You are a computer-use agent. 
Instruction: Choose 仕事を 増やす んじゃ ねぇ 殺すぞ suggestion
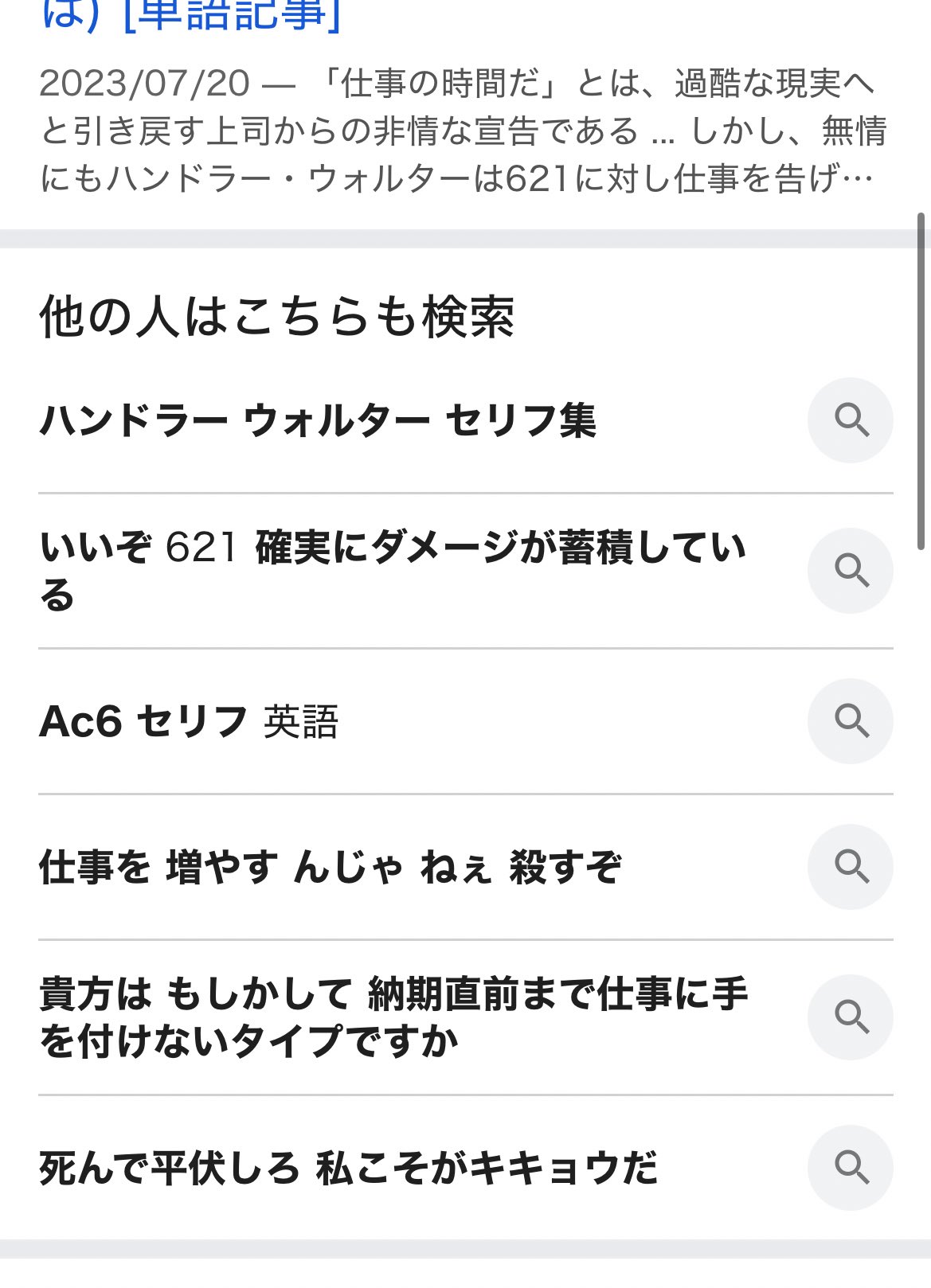click(x=330, y=867)
